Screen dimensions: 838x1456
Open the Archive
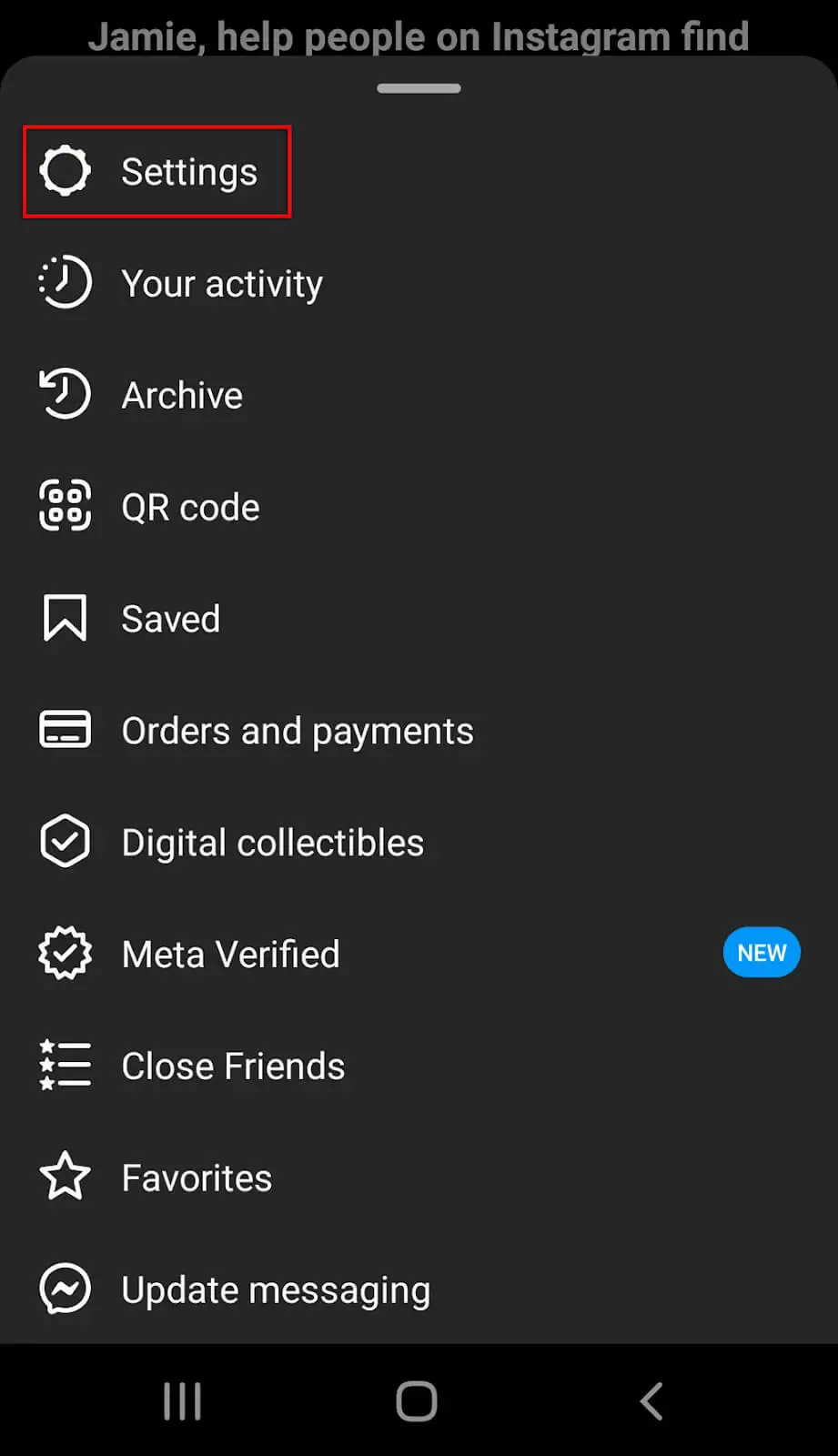pyautogui.click(x=182, y=396)
